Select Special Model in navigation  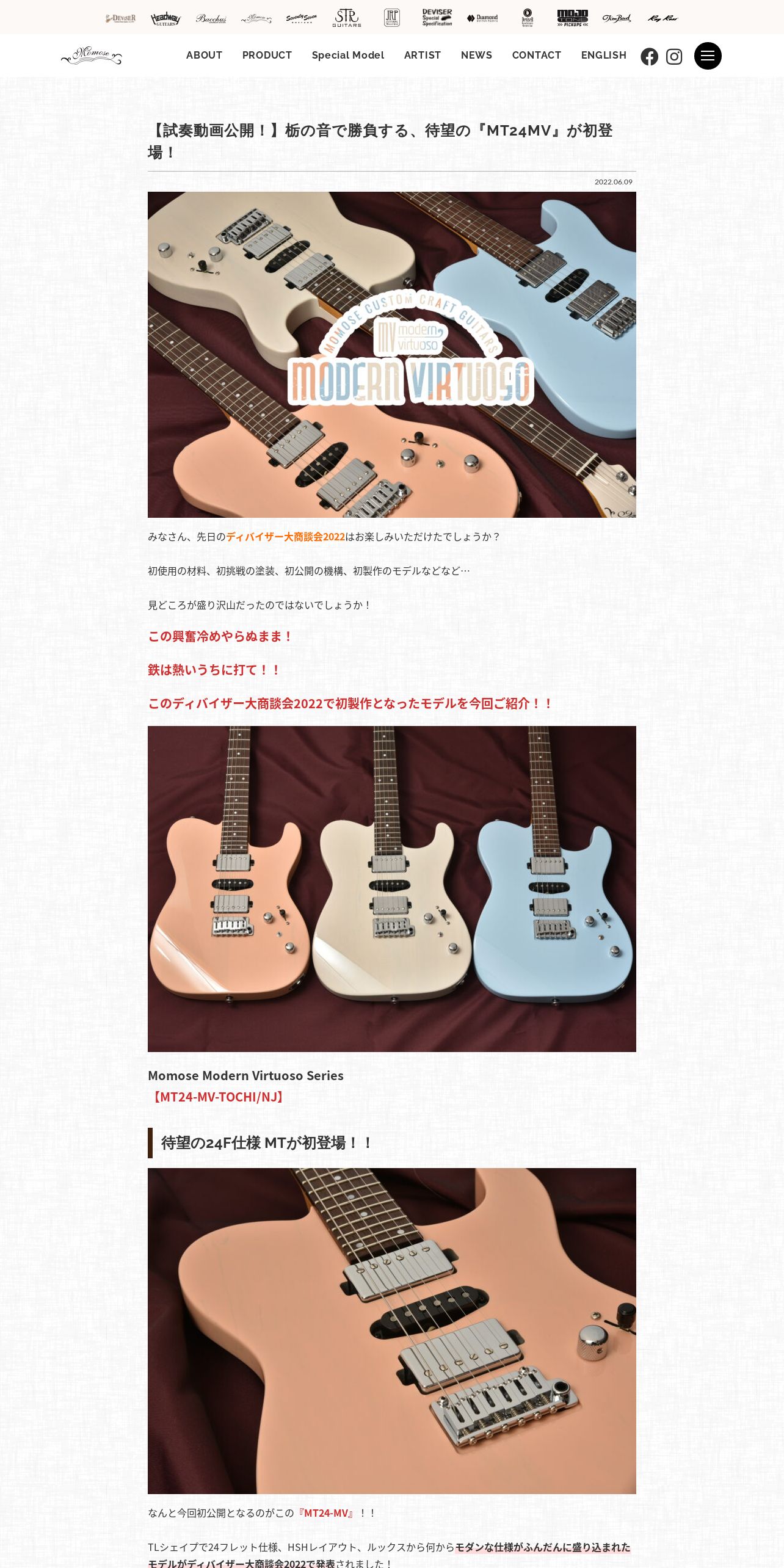348,55
